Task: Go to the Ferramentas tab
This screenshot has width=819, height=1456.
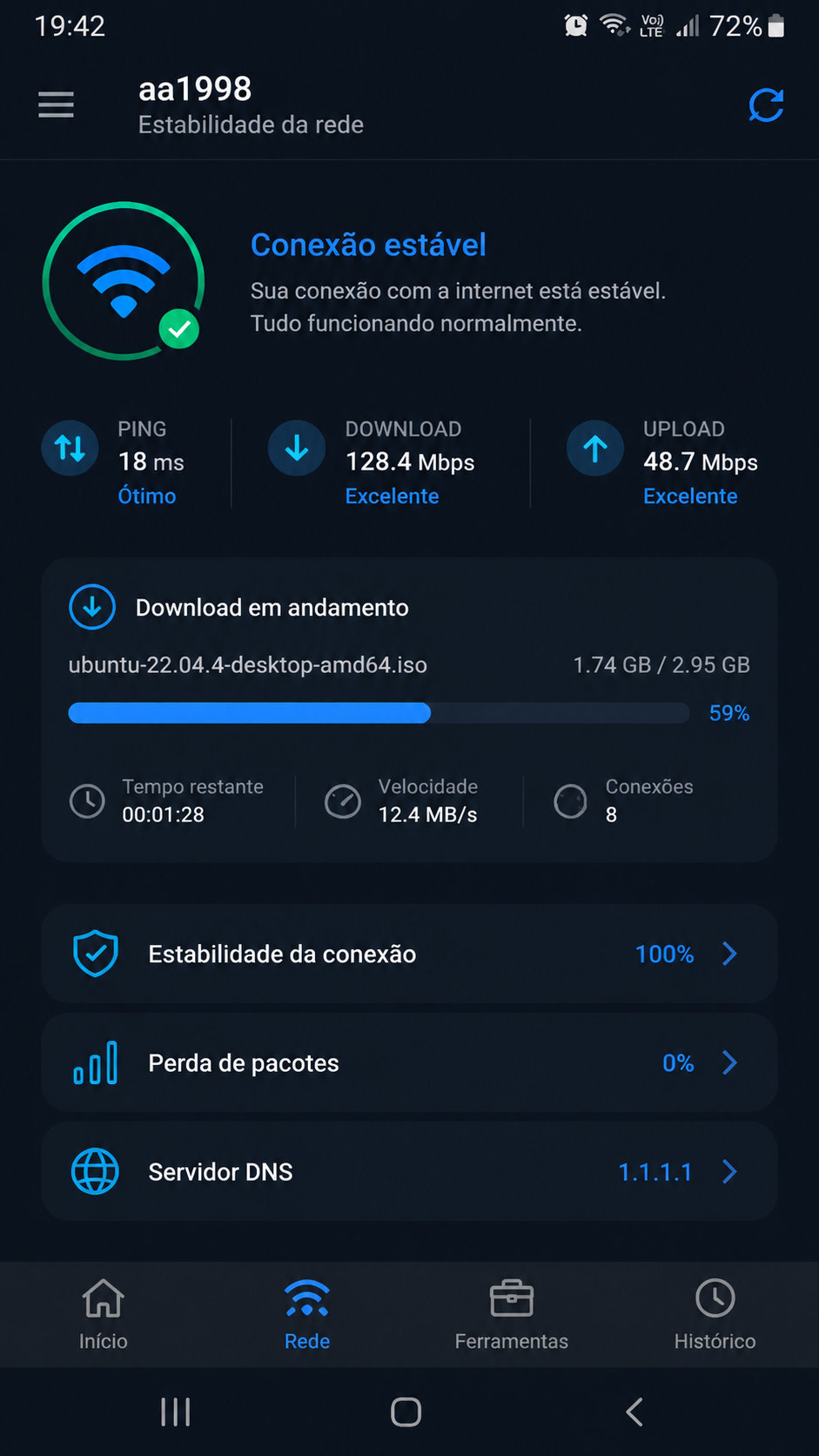Action: pos(512,1314)
